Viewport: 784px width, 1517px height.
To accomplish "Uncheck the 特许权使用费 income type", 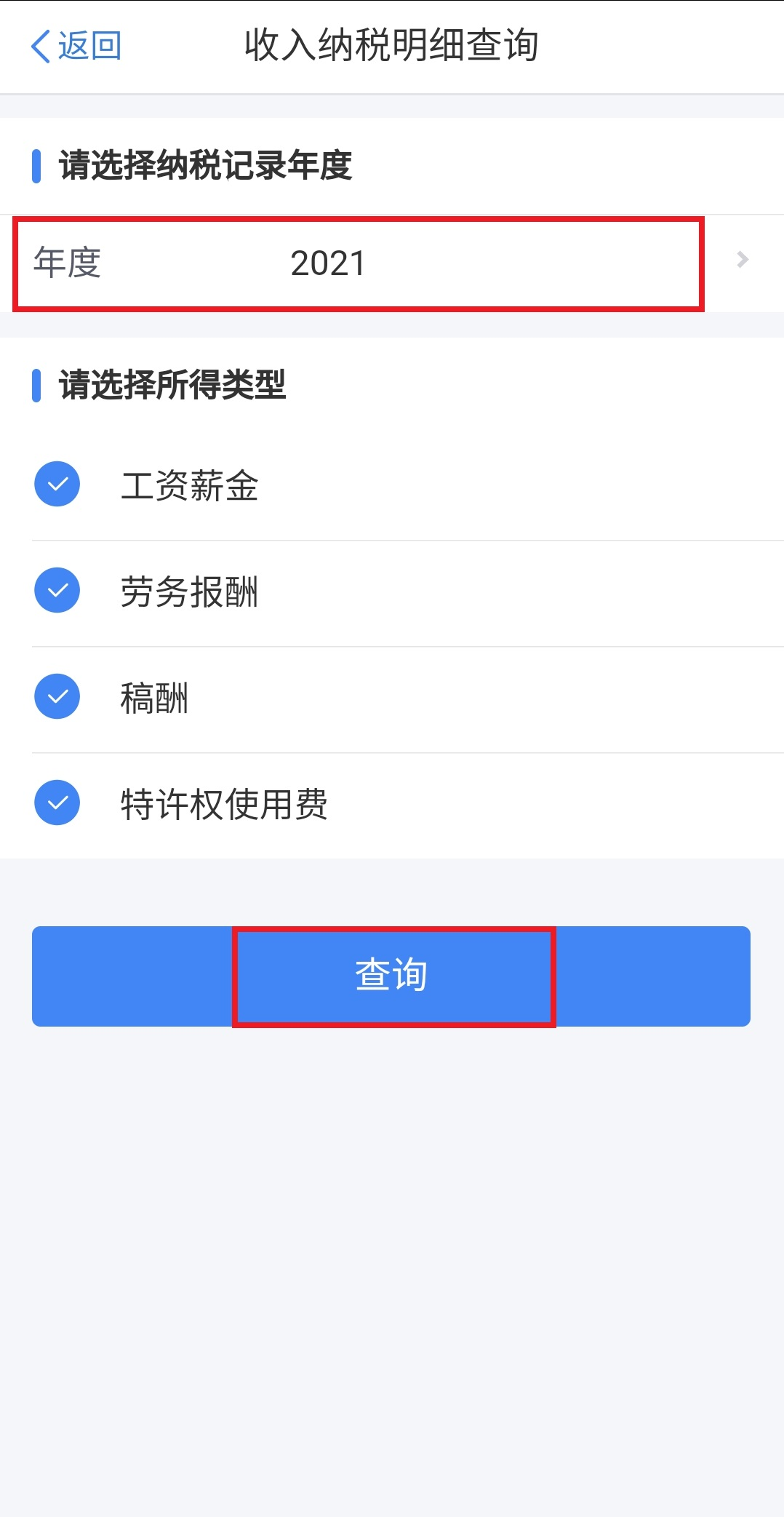I will pos(57,803).
